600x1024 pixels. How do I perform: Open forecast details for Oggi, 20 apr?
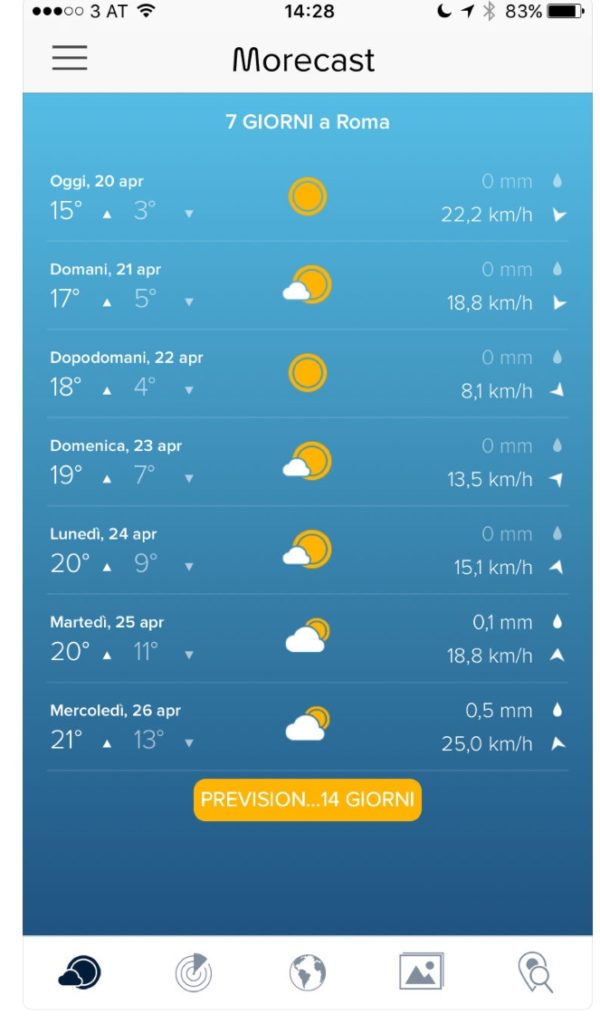click(x=307, y=197)
